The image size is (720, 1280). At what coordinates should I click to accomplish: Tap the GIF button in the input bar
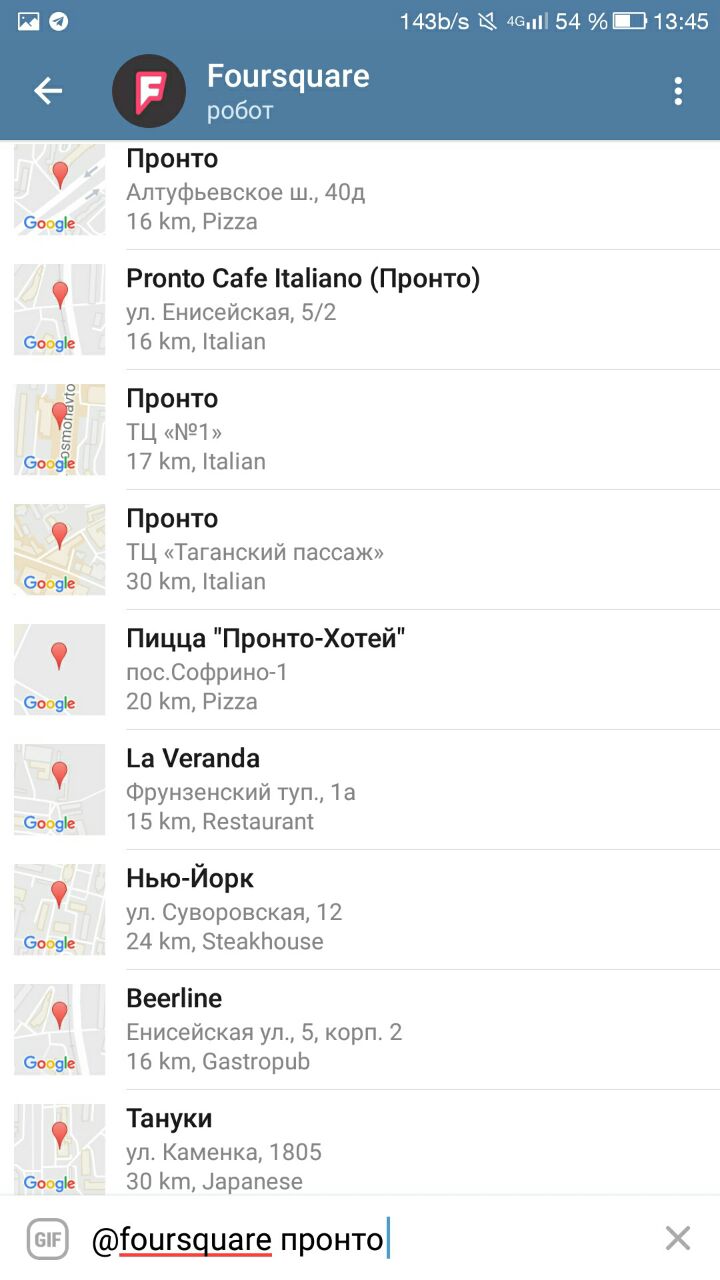[x=47, y=1240]
